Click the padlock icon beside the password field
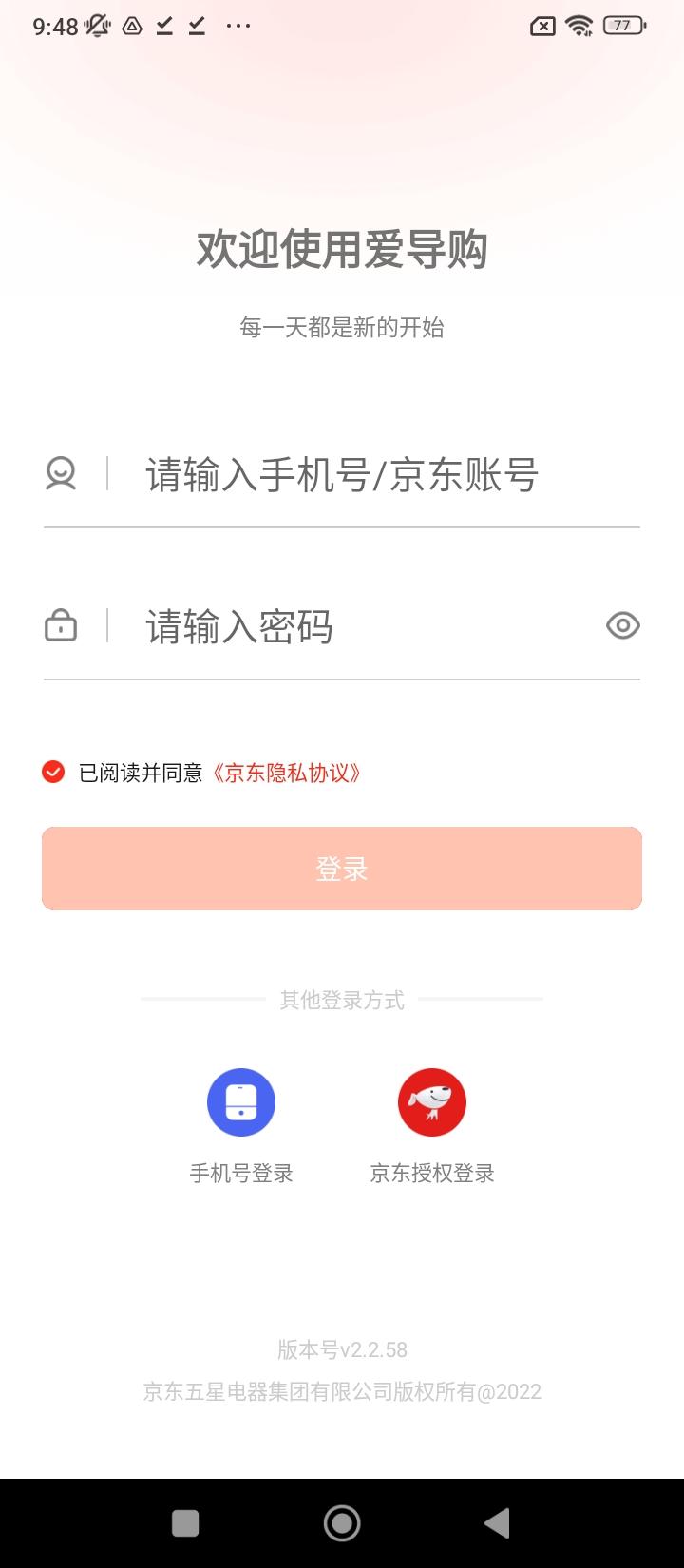The image size is (684, 1568). [x=60, y=625]
